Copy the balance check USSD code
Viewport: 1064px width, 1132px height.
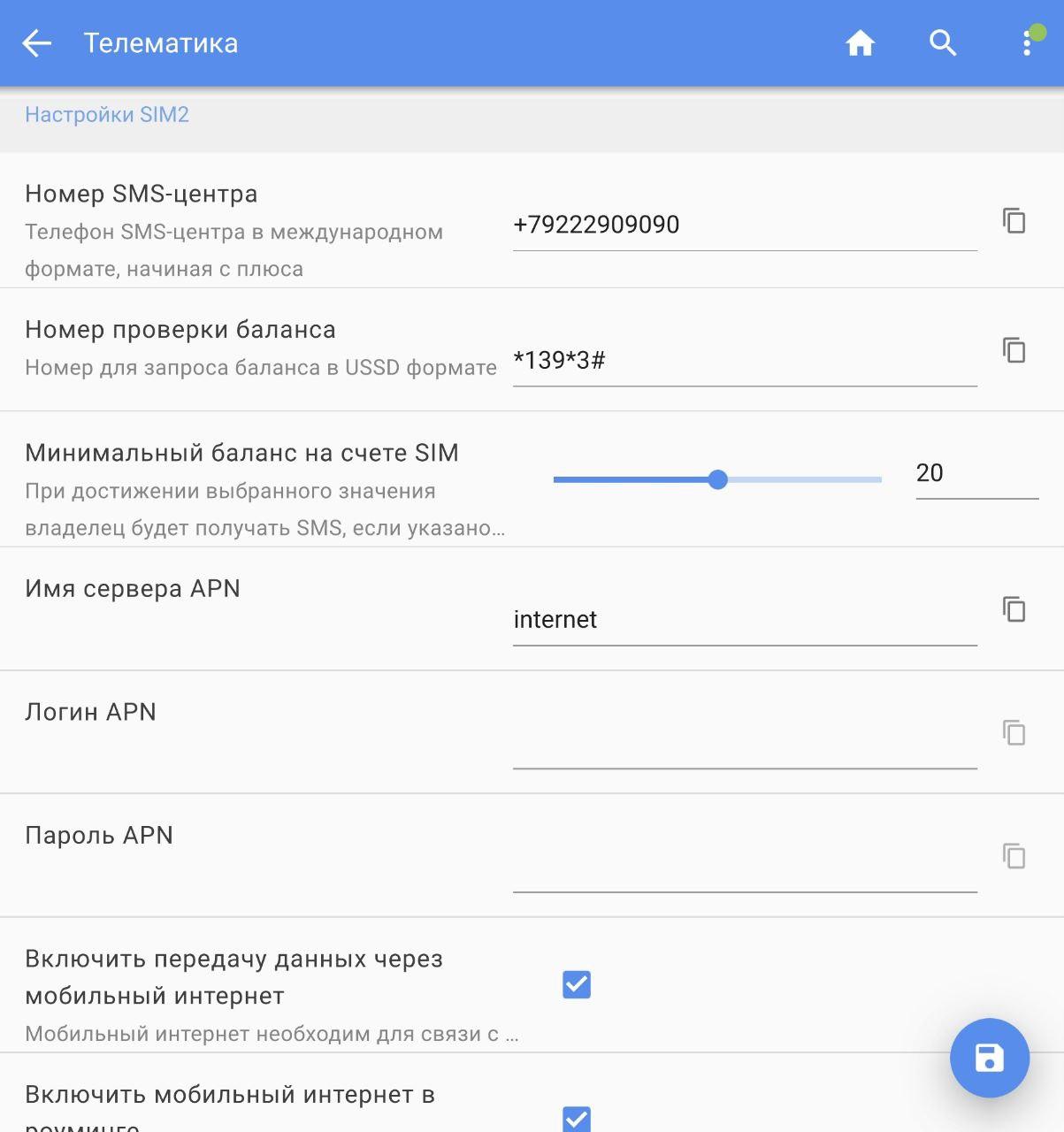tap(1014, 350)
